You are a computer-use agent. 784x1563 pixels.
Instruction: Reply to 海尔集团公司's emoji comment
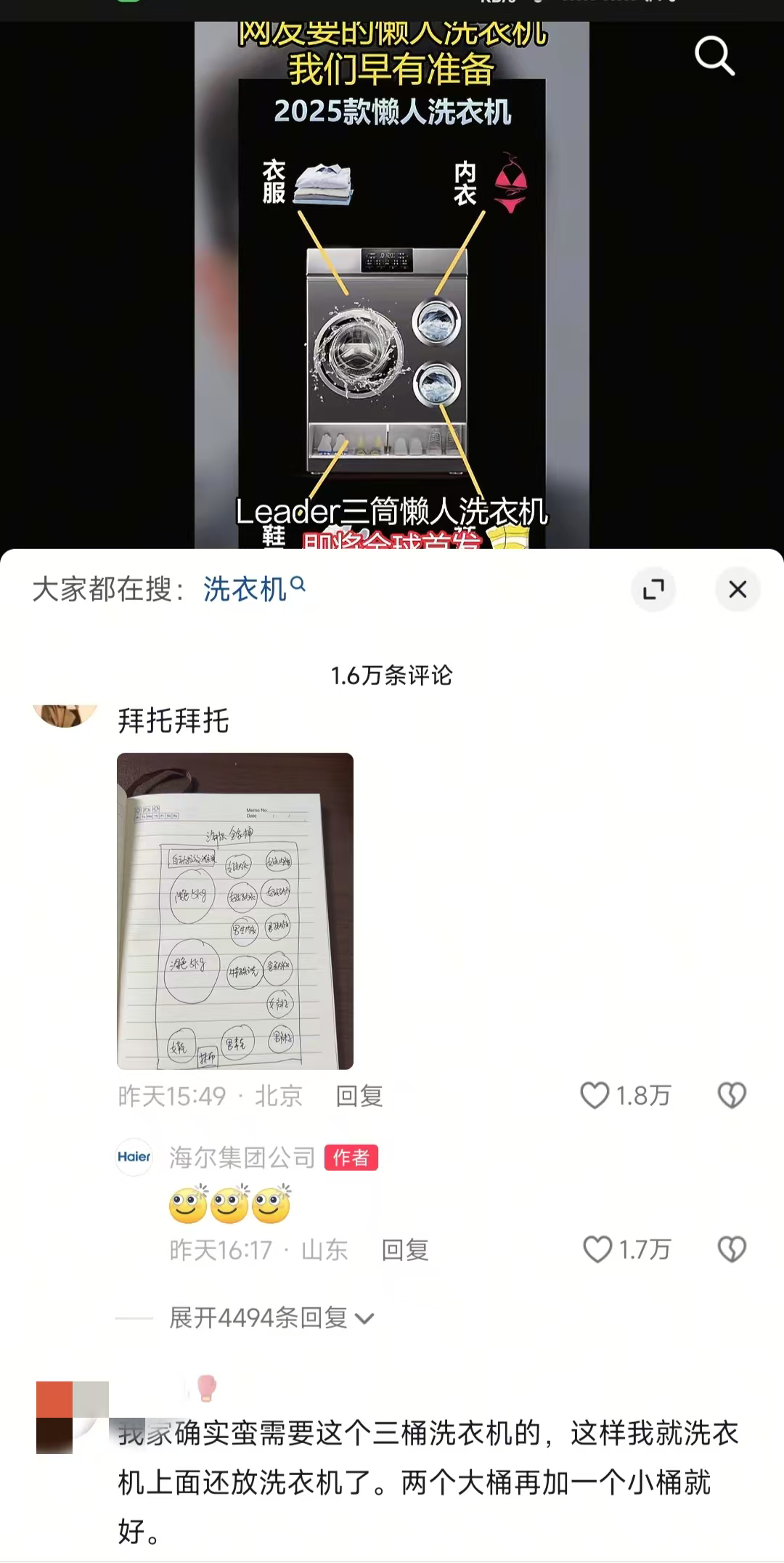[x=404, y=1250]
